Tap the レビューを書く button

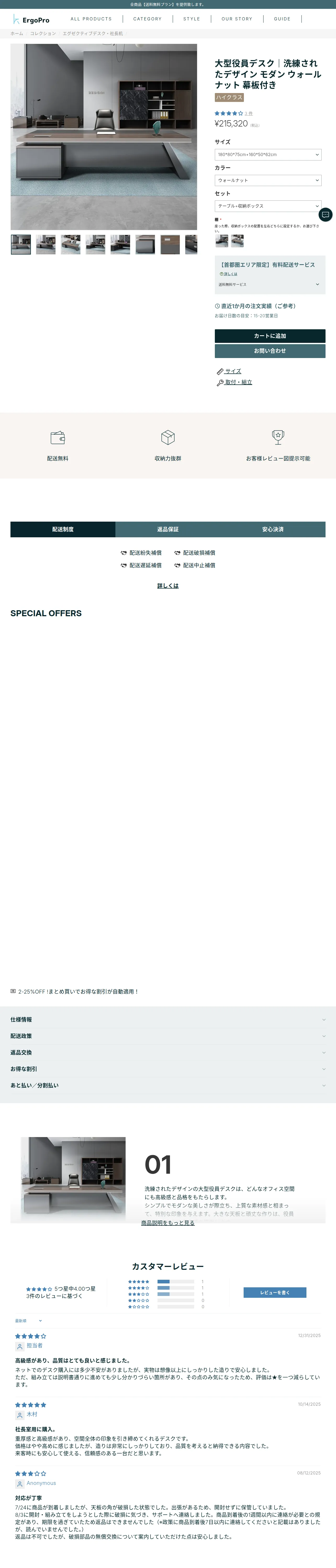tap(275, 1292)
